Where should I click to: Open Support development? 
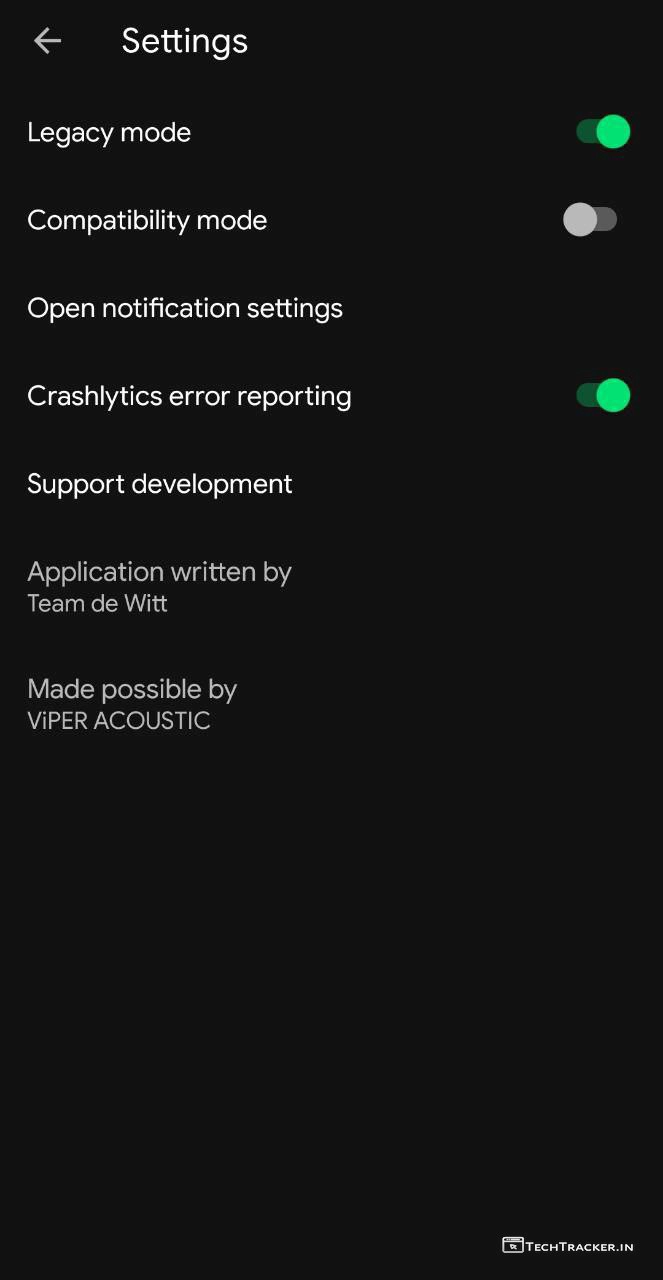click(160, 484)
